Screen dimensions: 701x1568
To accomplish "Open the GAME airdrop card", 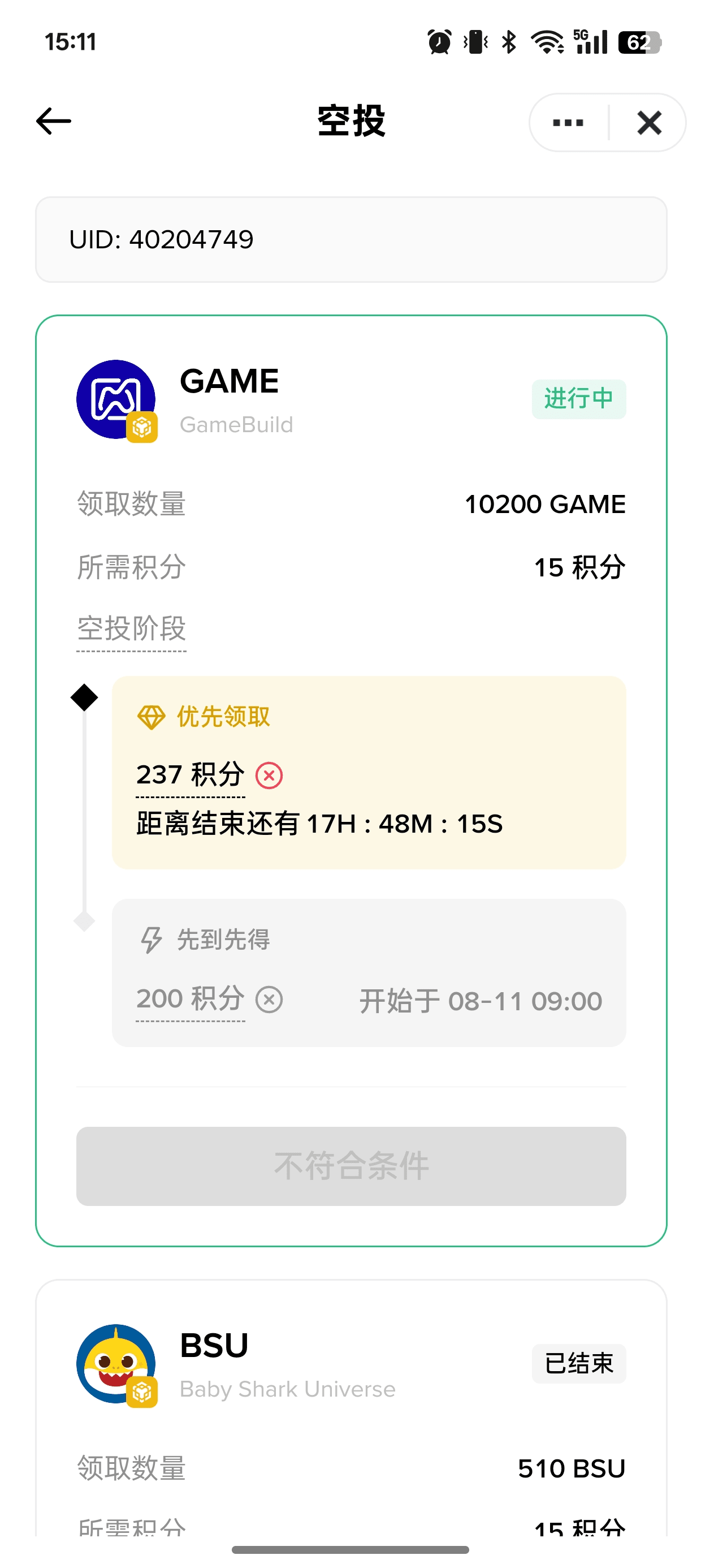I will pos(350,781).
